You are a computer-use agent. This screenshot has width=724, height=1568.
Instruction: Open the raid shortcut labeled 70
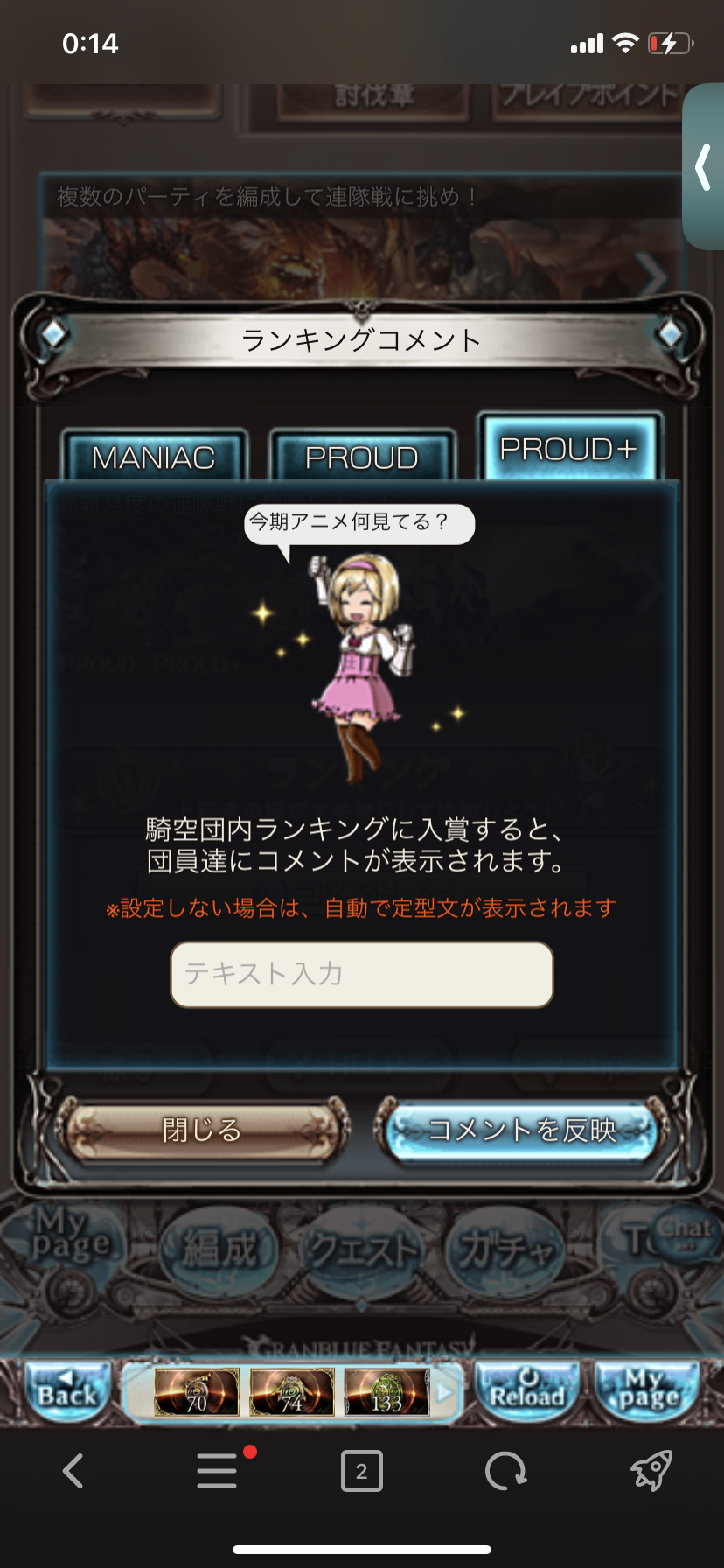coord(197,1392)
